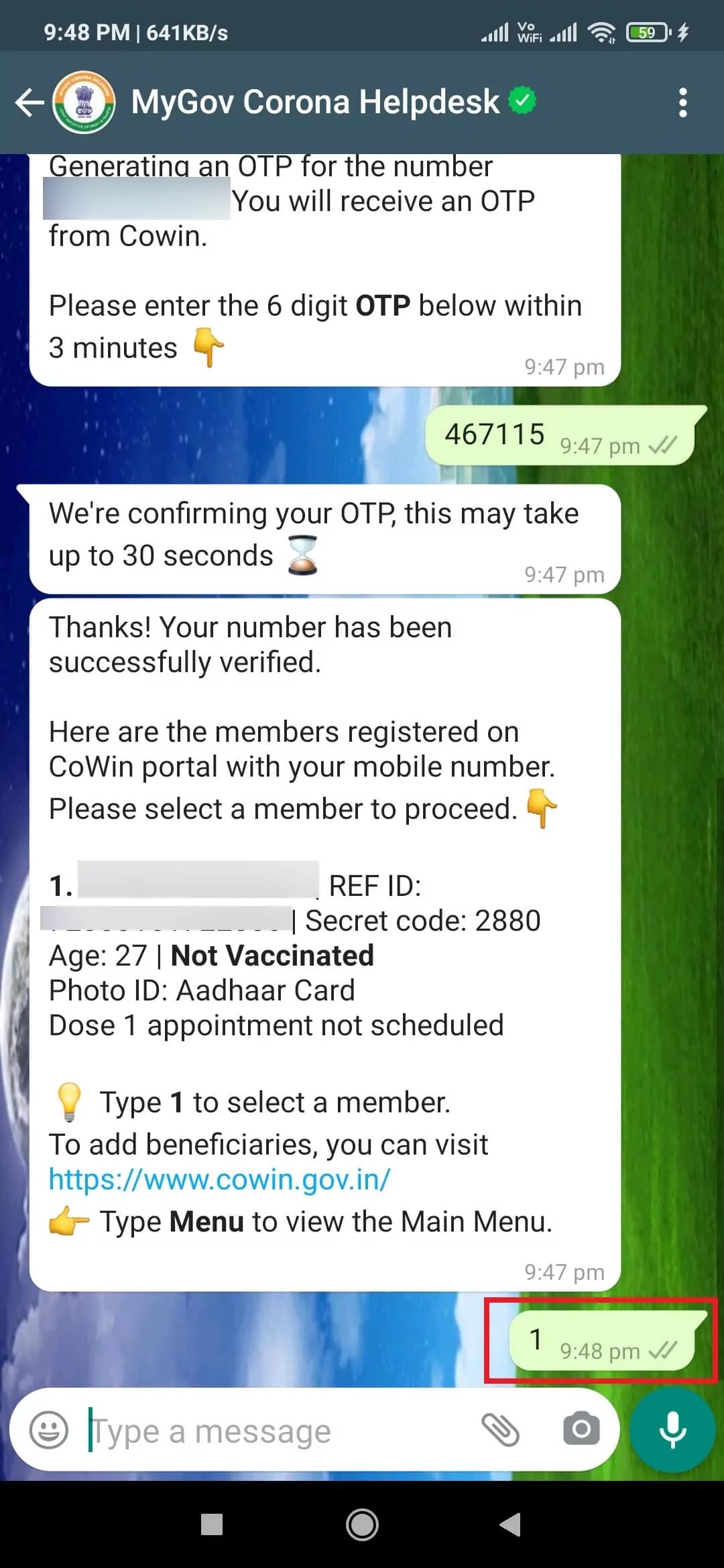Open the camera from the message bar
Screen dimensions: 724x1568
[581, 1429]
